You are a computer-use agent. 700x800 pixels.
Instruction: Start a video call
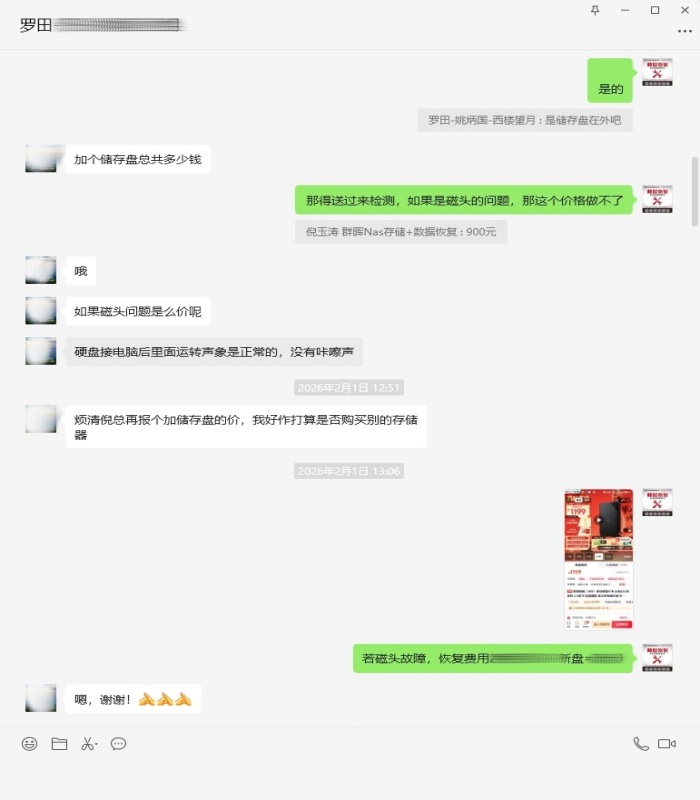tap(667, 744)
